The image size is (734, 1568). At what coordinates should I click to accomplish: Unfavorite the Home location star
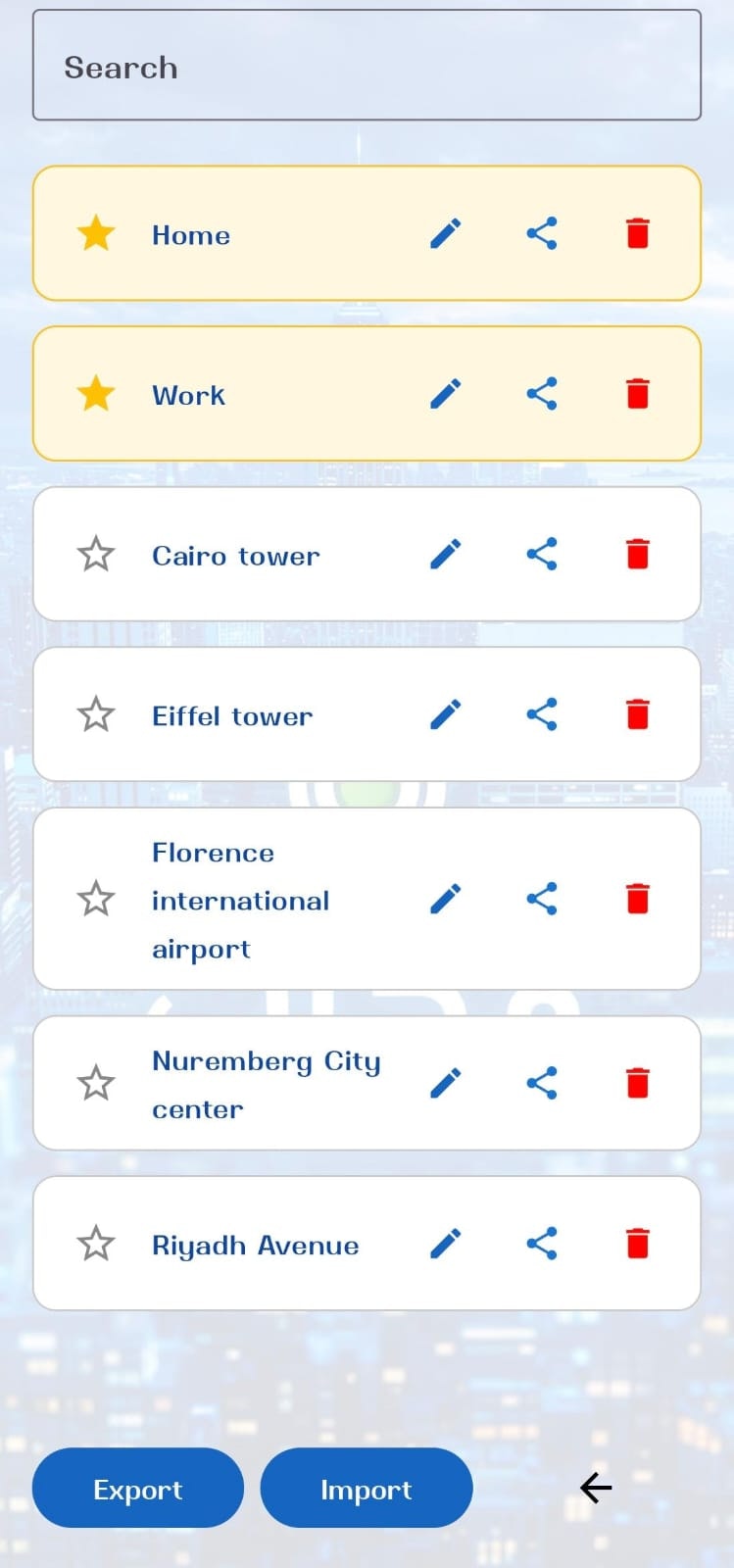point(95,233)
